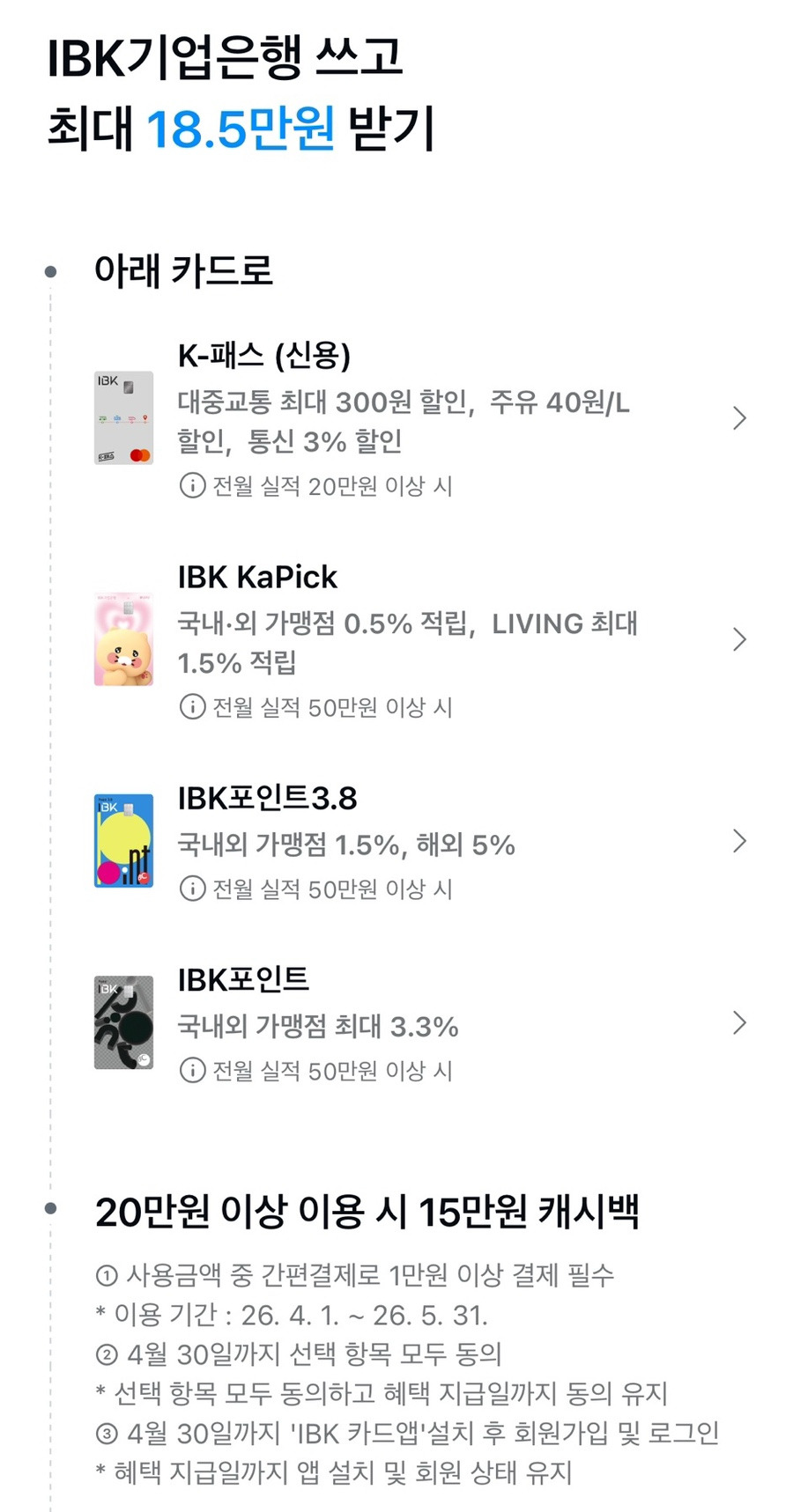Open the blue '18.5만원' highlighted amount
This screenshot has height=1512, width=793.
click(240, 130)
